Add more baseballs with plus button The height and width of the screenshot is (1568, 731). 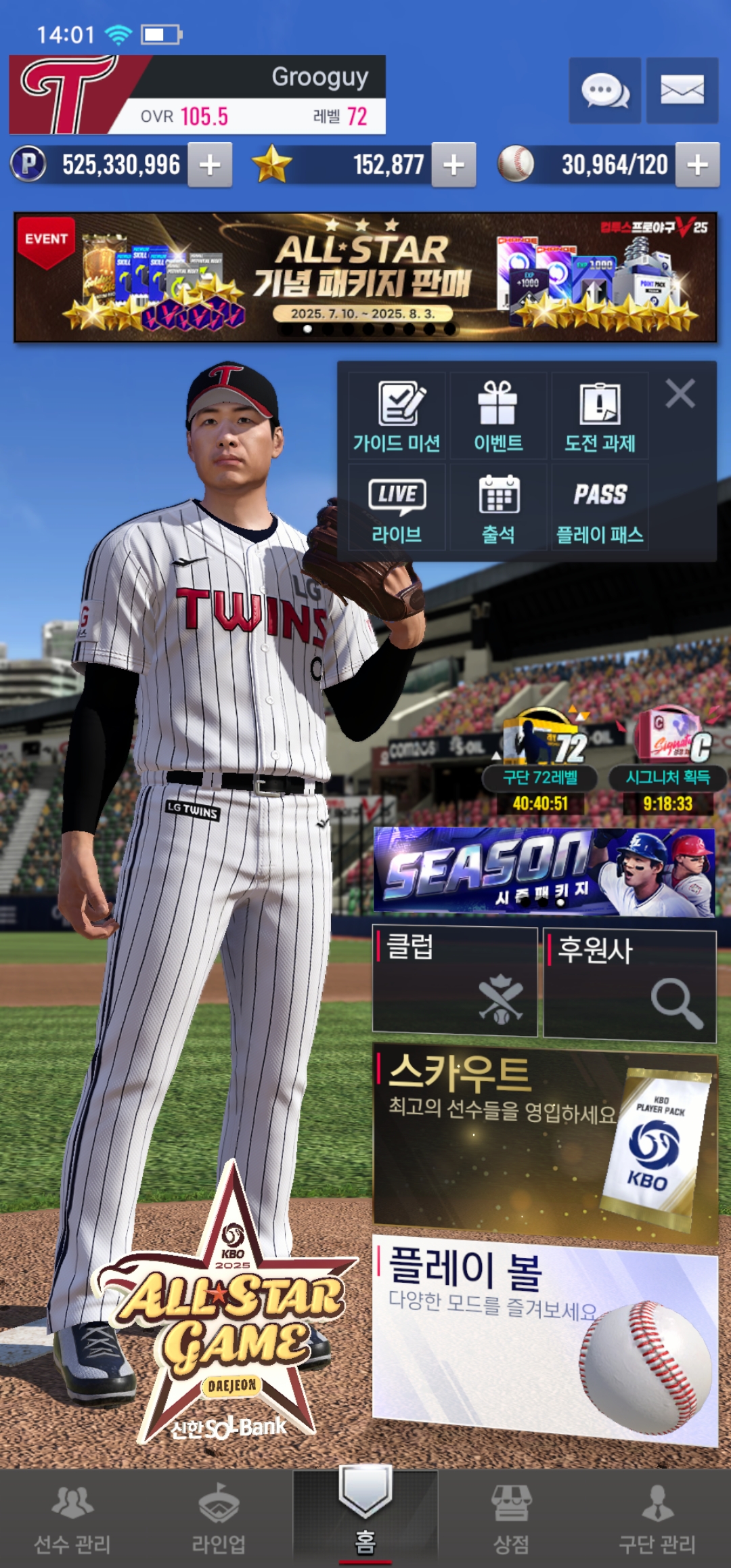(x=697, y=165)
